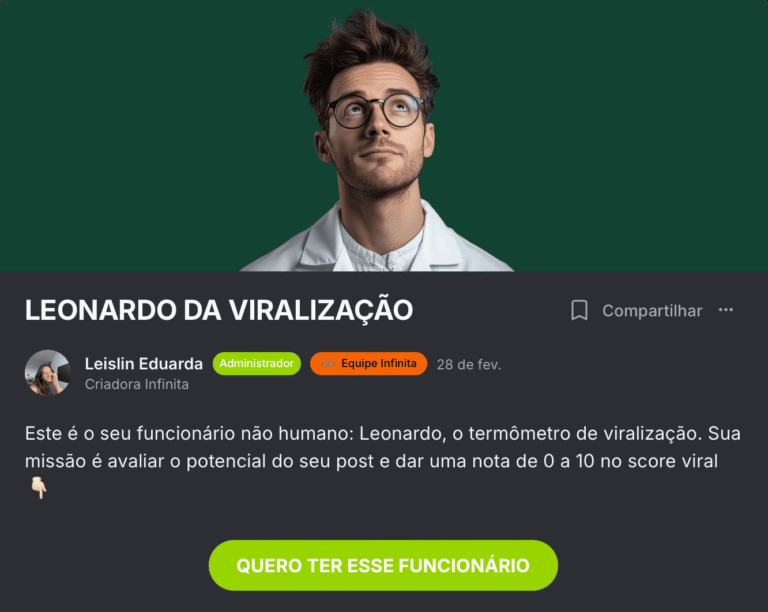View Leislin Eduarda's profile by name
The height and width of the screenshot is (612, 768).
(x=144, y=364)
